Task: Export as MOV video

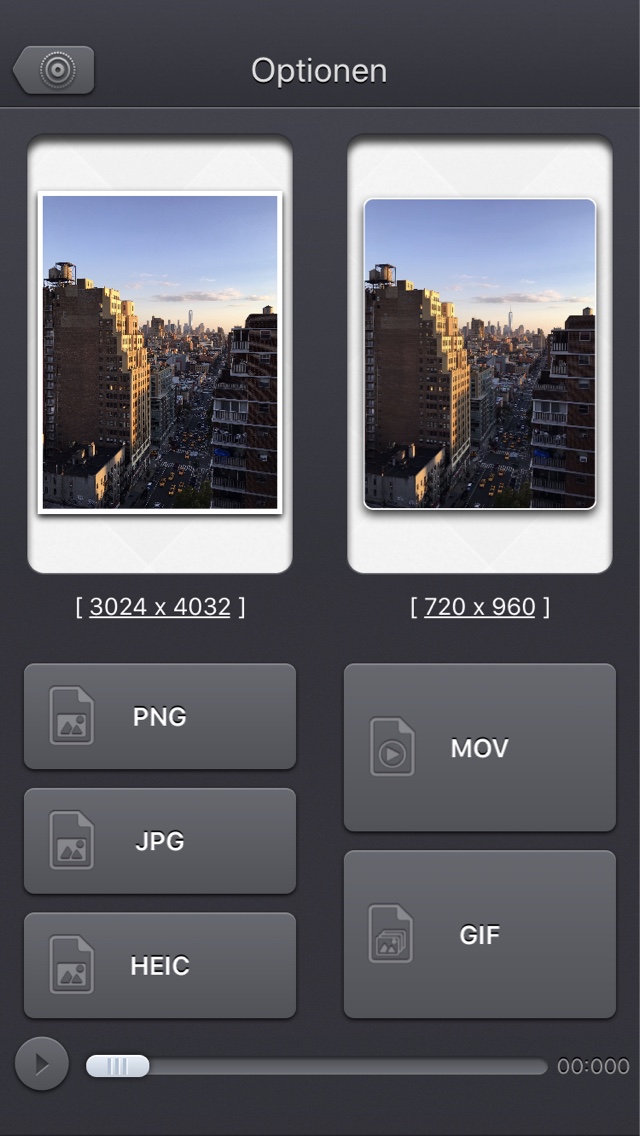Action: pos(480,748)
